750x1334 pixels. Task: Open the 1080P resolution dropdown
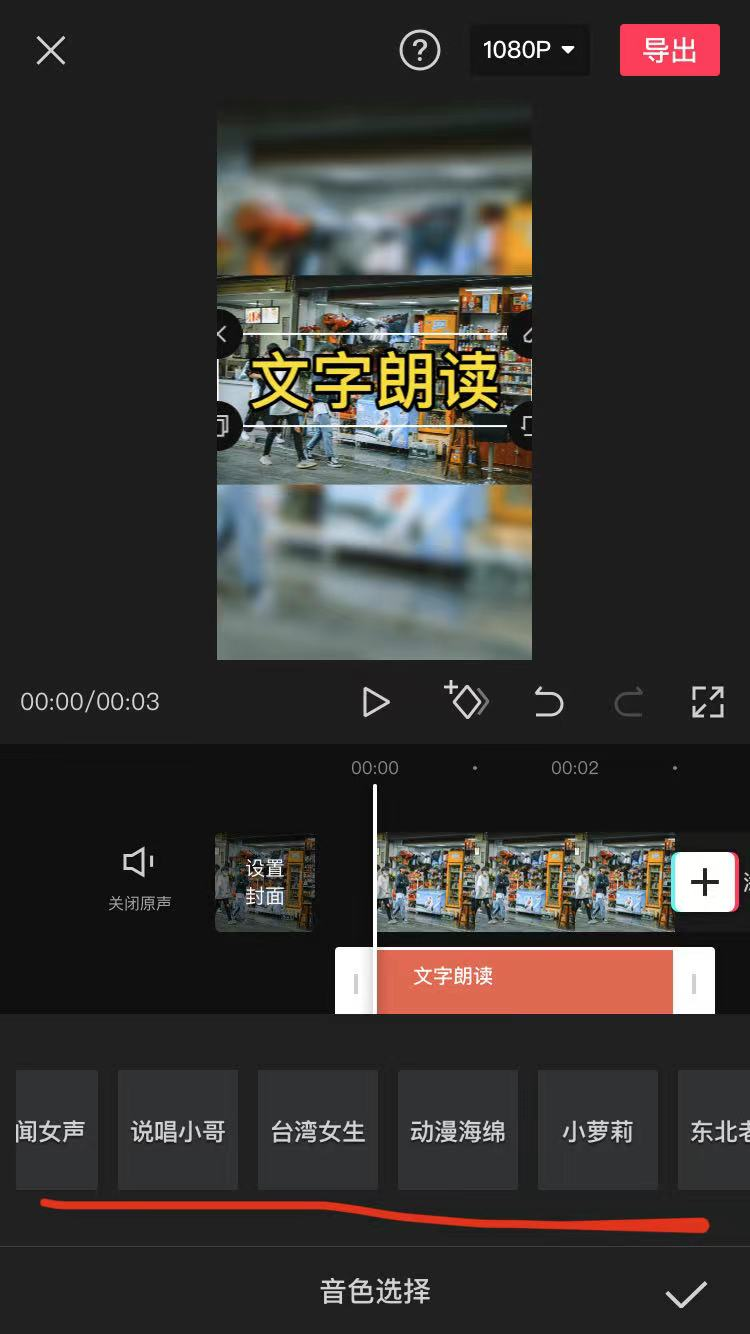529,50
